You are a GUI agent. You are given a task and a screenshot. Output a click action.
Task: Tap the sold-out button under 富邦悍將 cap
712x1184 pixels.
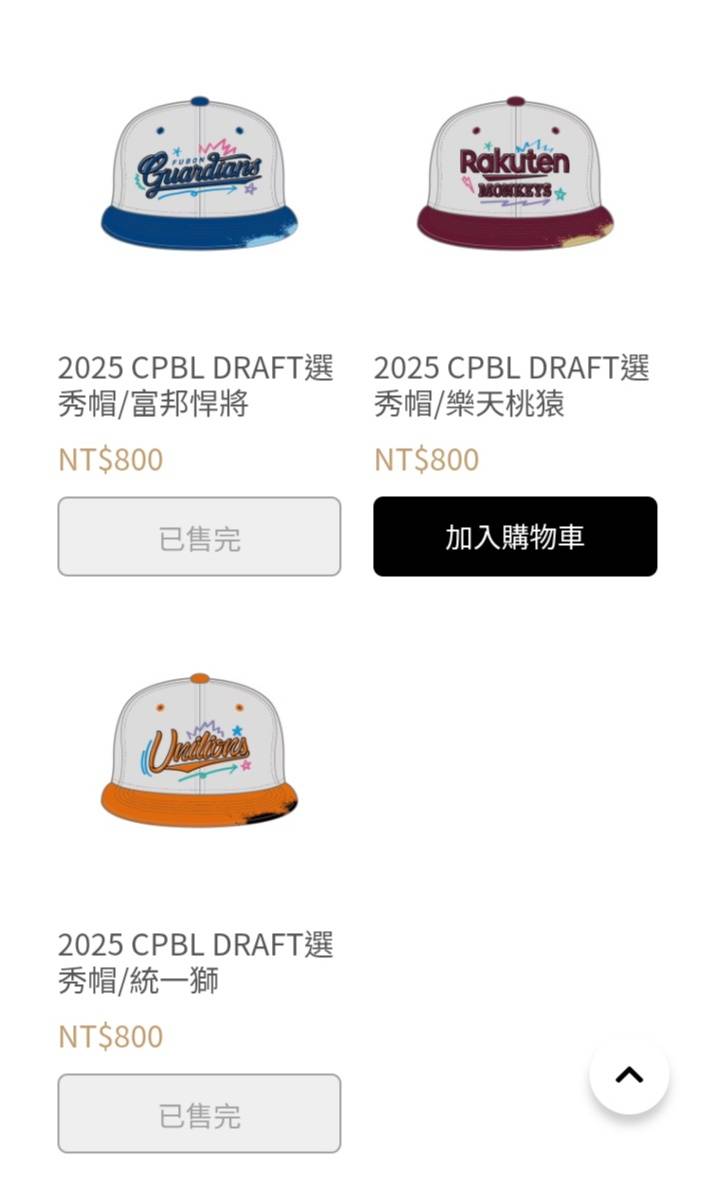pyautogui.click(x=199, y=536)
